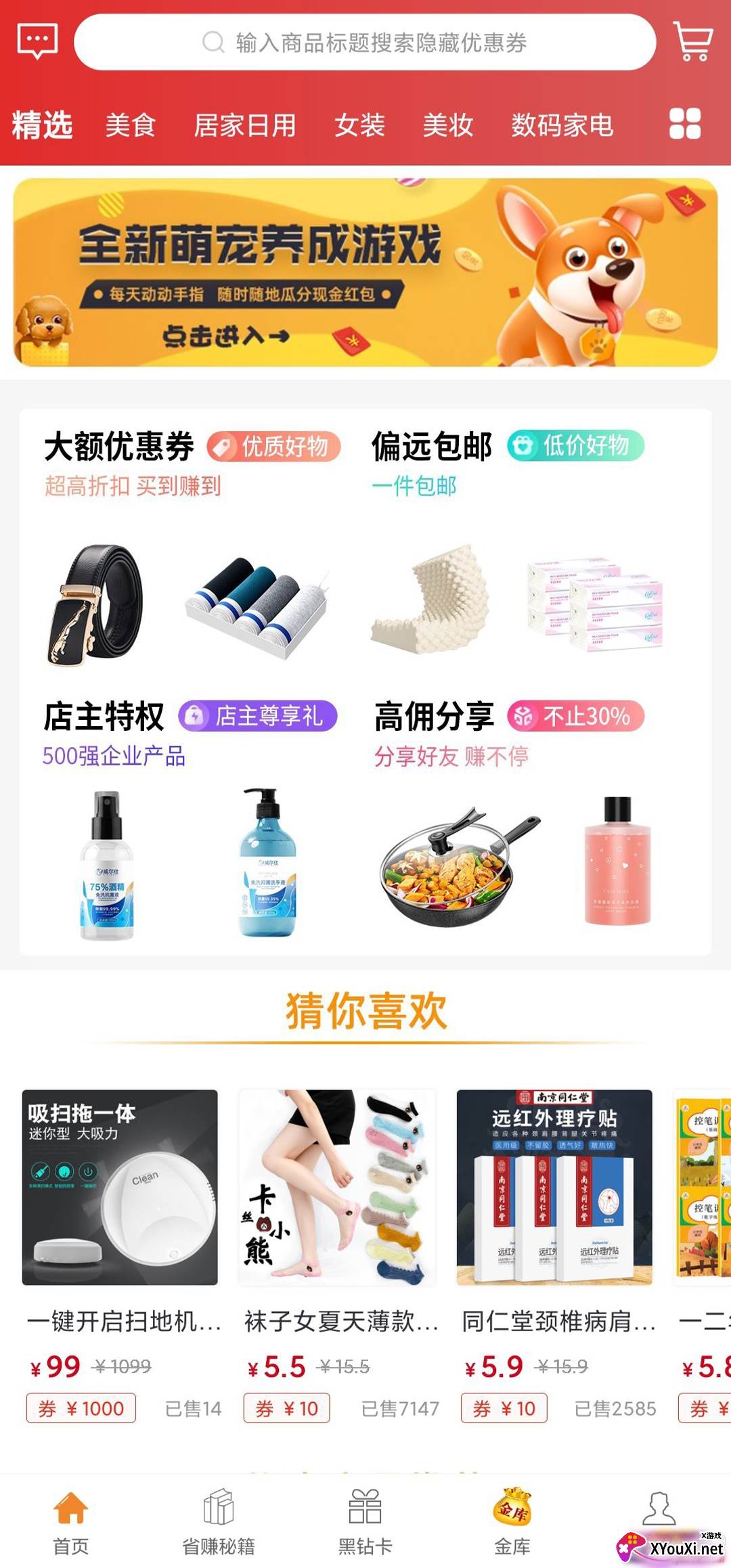
Task: Select the 女装 category tab
Action: (x=359, y=125)
